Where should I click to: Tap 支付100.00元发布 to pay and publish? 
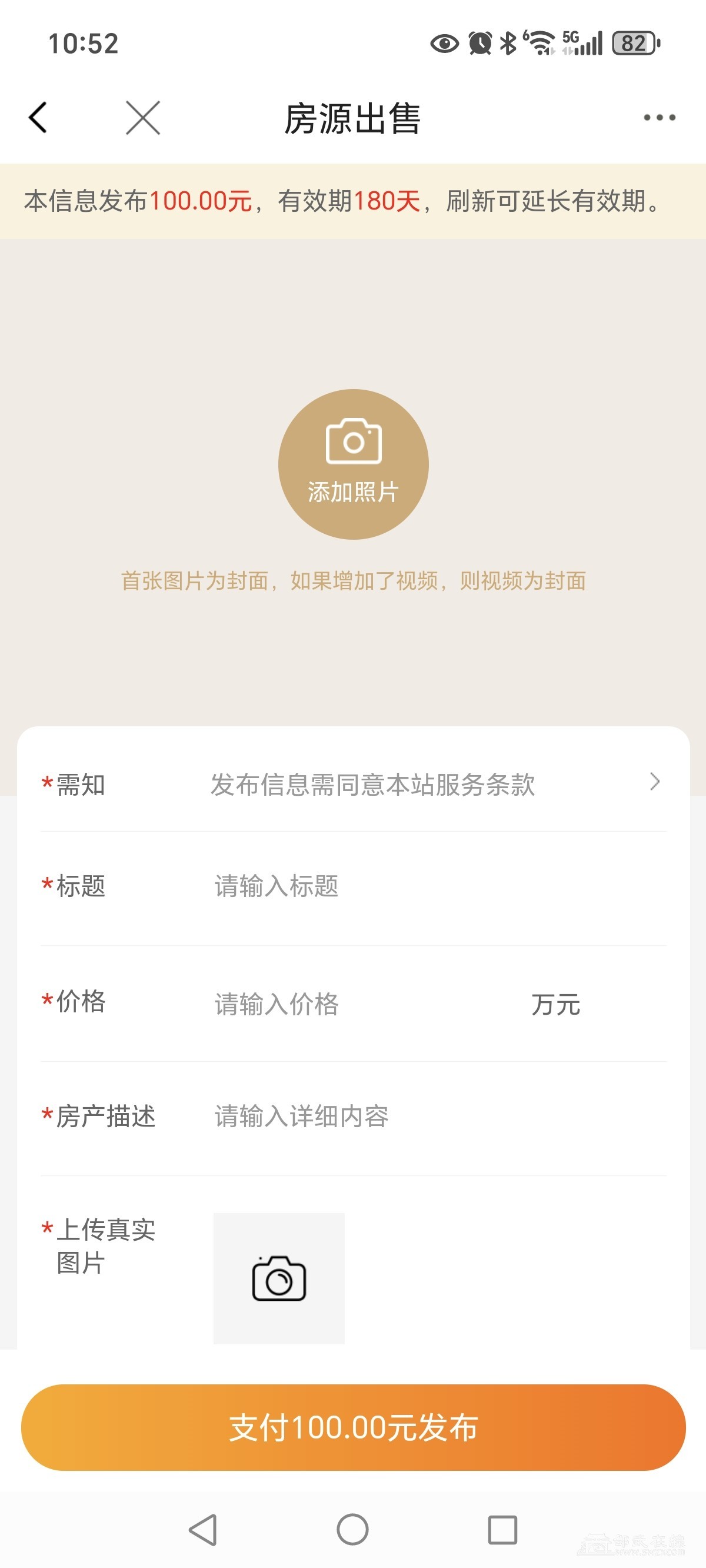click(x=353, y=1427)
